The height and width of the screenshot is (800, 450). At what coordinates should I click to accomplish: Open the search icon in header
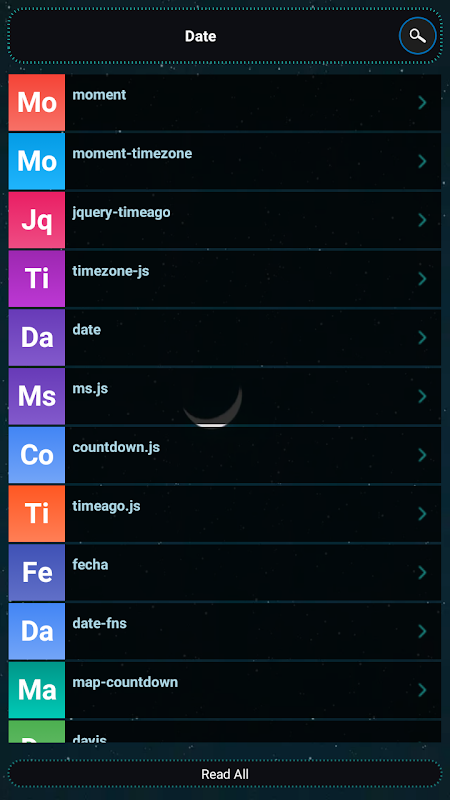[417, 36]
